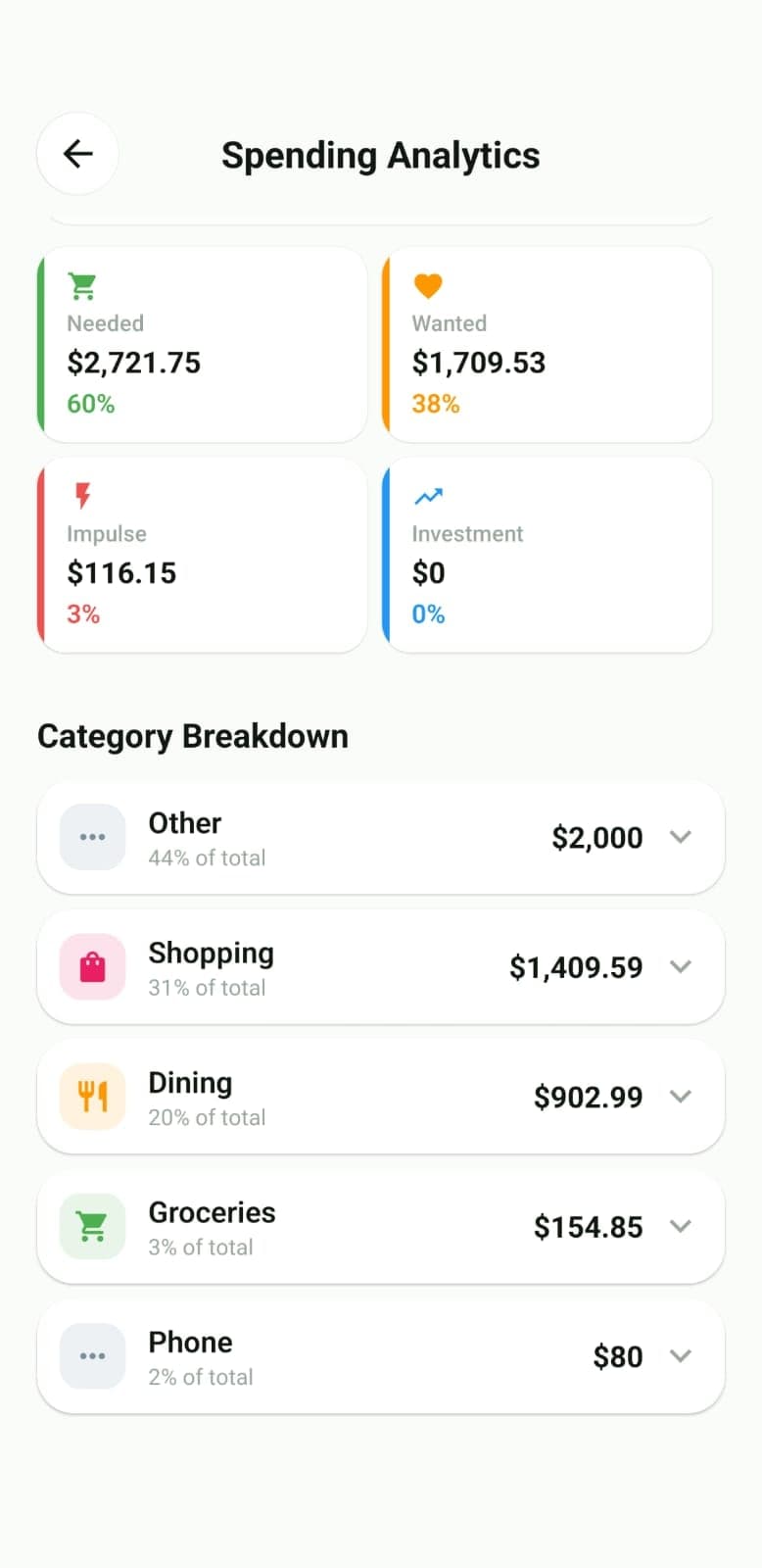Click the green shopping cart icon above Needed

(x=82, y=284)
